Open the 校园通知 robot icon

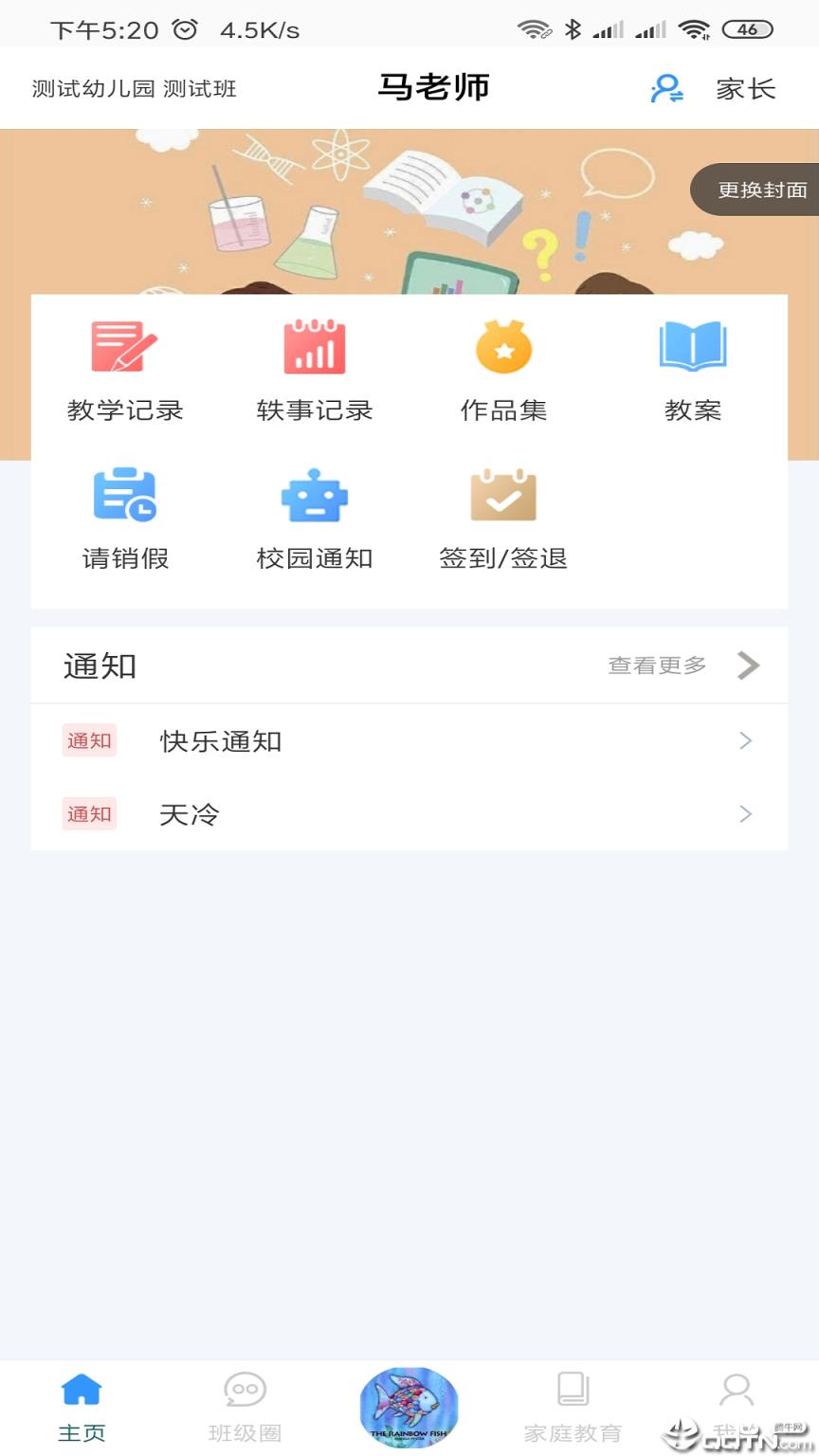314,494
